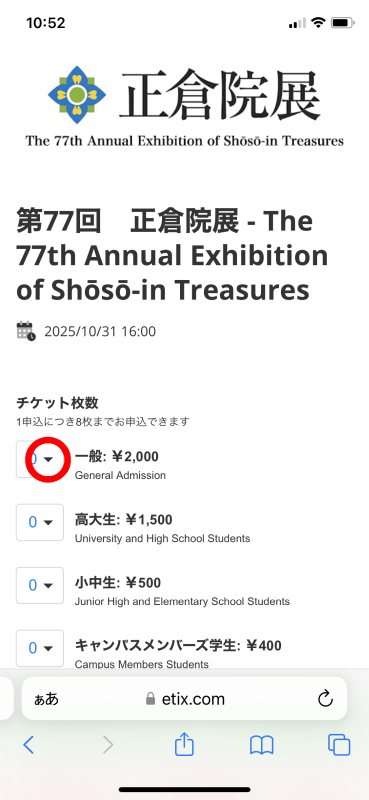The width and height of the screenshot is (369, 800).
Task: Open Safari bookmarks
Action: click(x=262, y=745)
